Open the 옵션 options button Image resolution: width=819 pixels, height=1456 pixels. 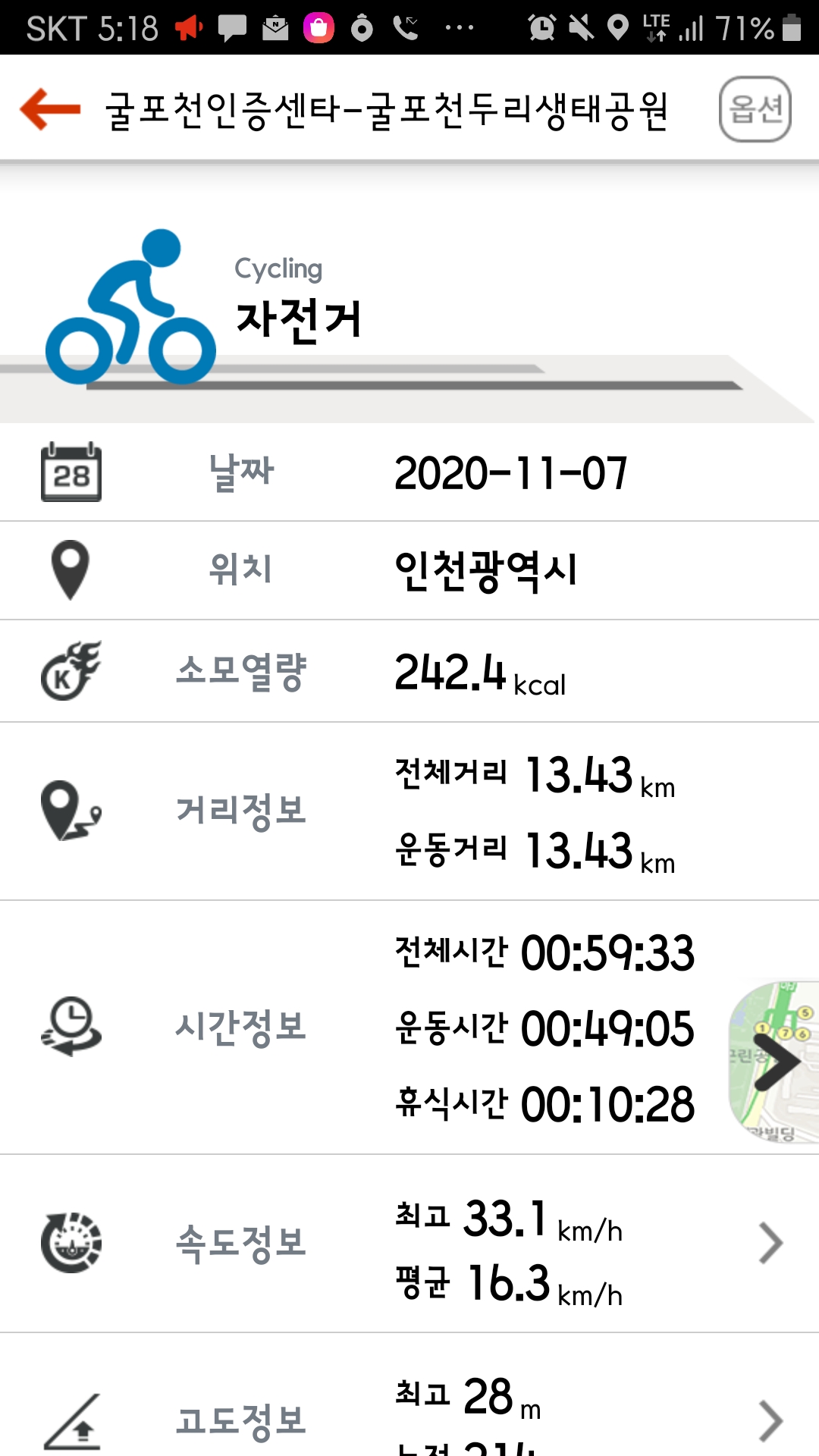(x=755, y=109)
